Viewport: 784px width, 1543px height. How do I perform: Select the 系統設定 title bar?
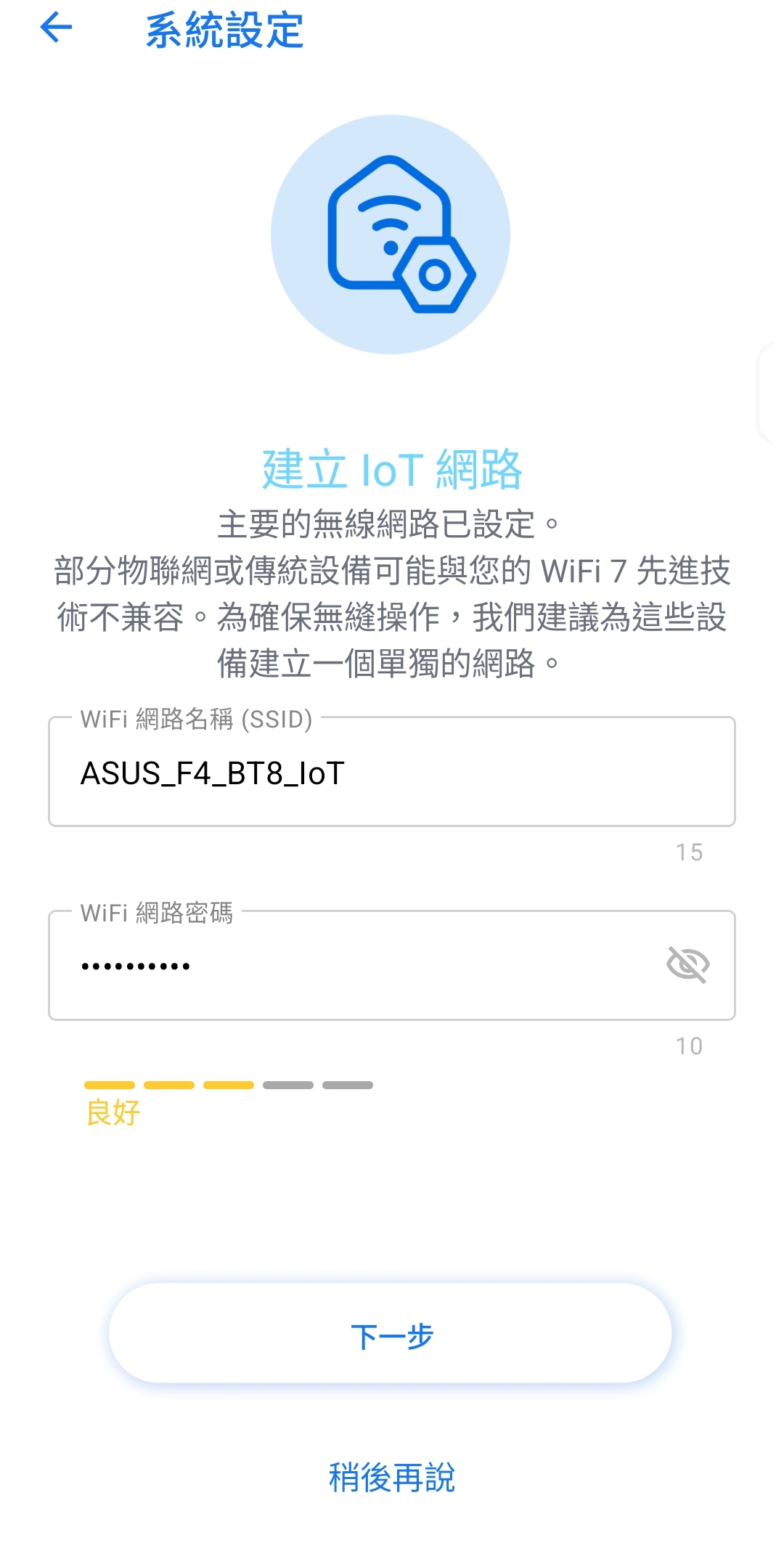coord(224,30)
